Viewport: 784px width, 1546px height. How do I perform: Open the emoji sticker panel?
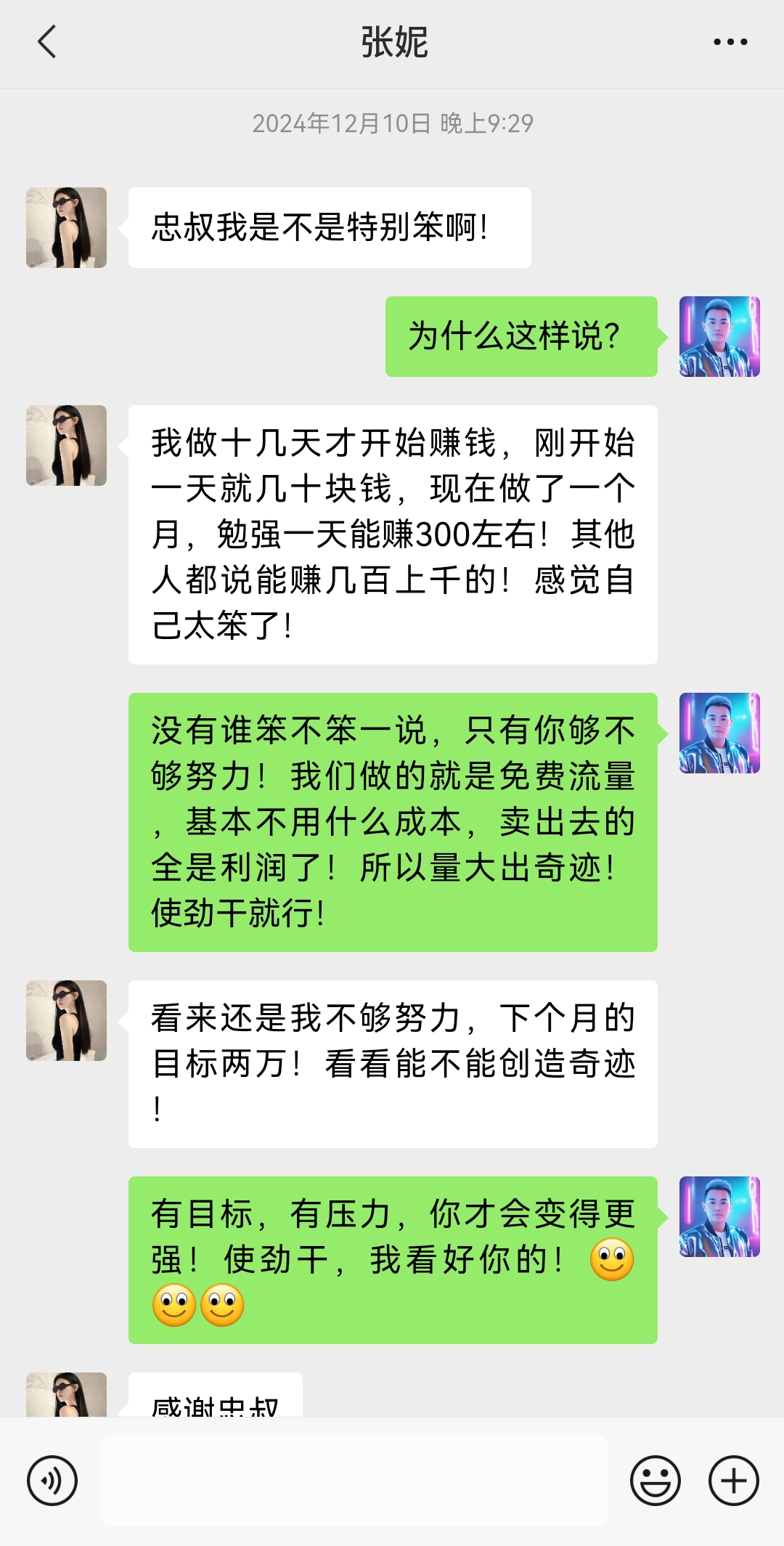point(655,1480)
